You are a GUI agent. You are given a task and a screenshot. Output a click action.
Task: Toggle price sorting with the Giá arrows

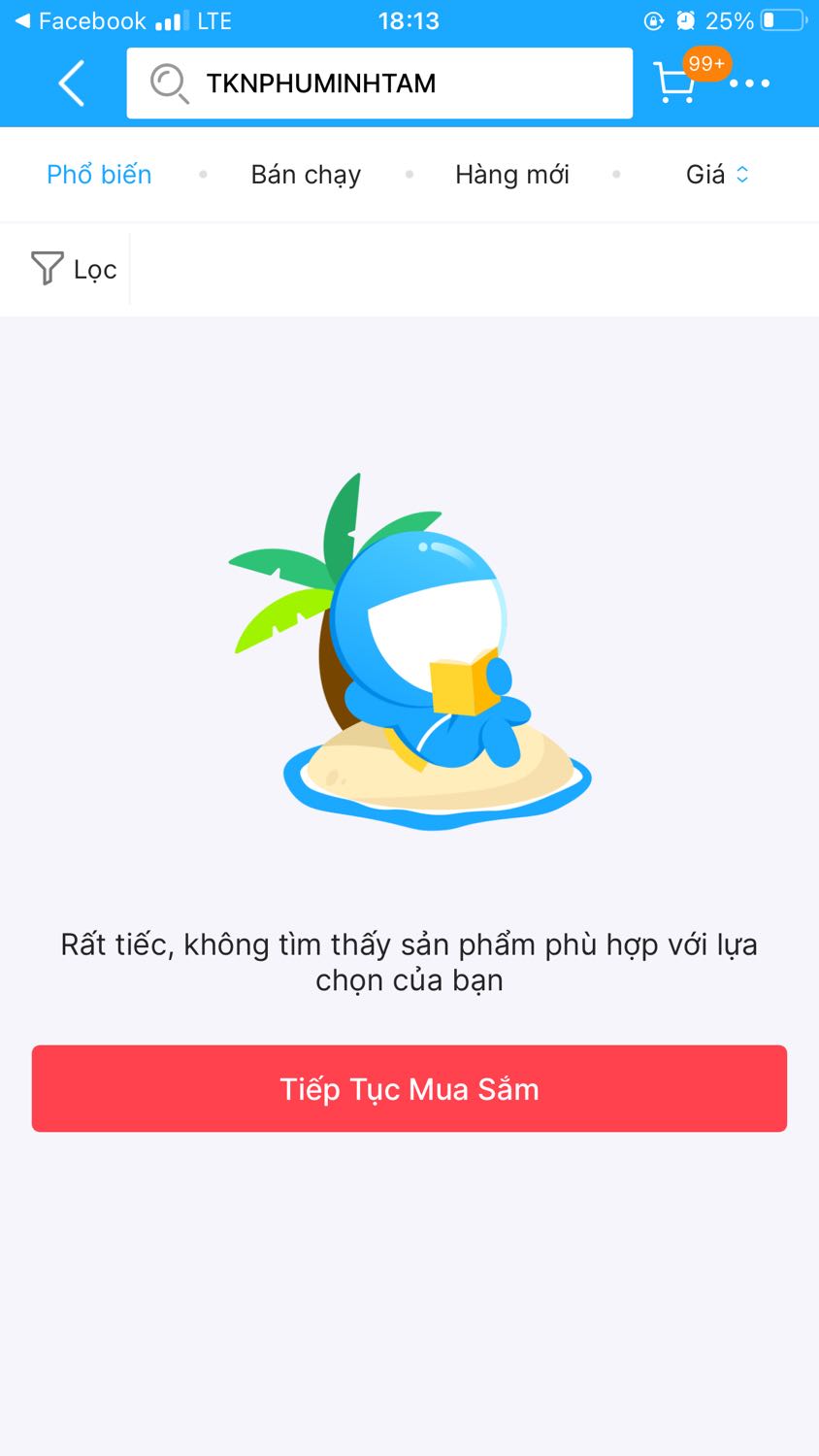[x=742, y=175]
